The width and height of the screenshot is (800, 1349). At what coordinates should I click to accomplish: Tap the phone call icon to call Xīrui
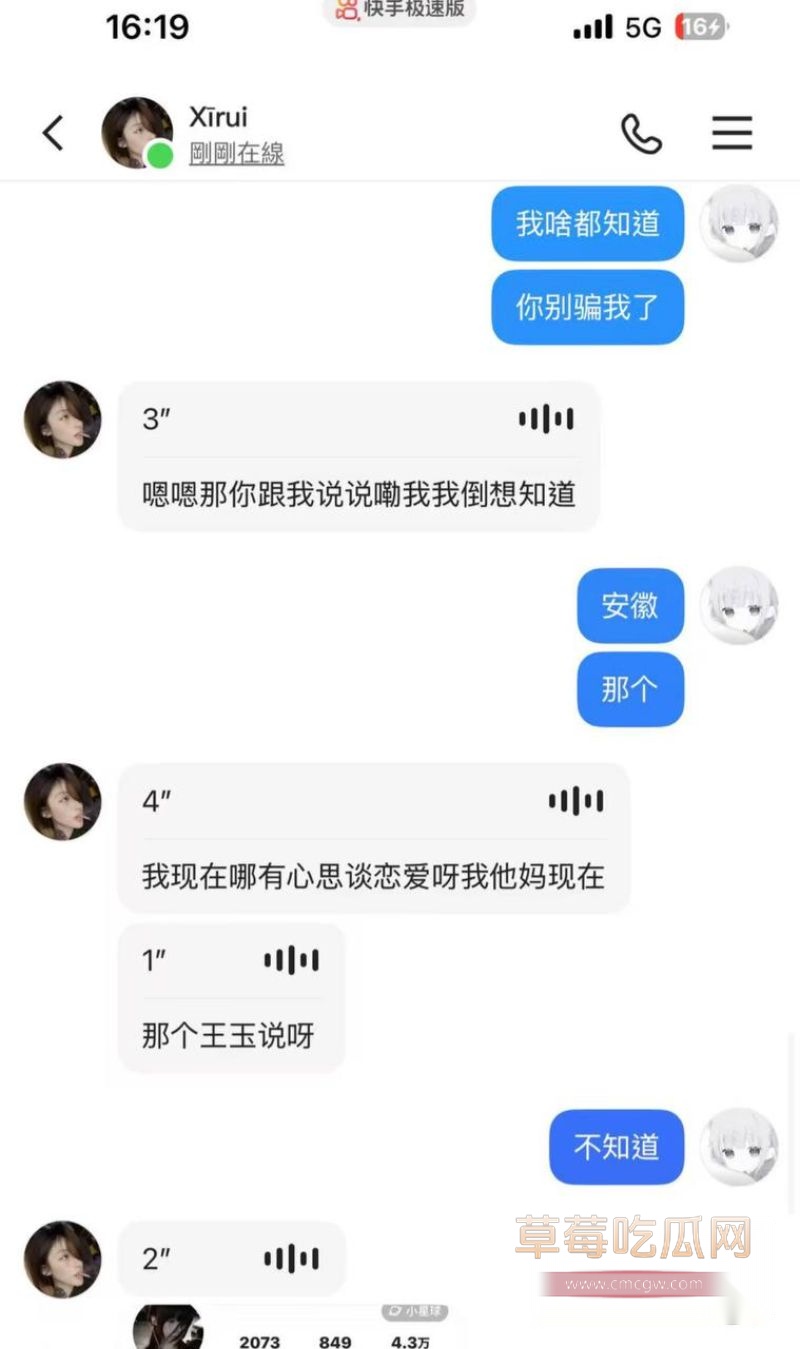pos(644,131)
